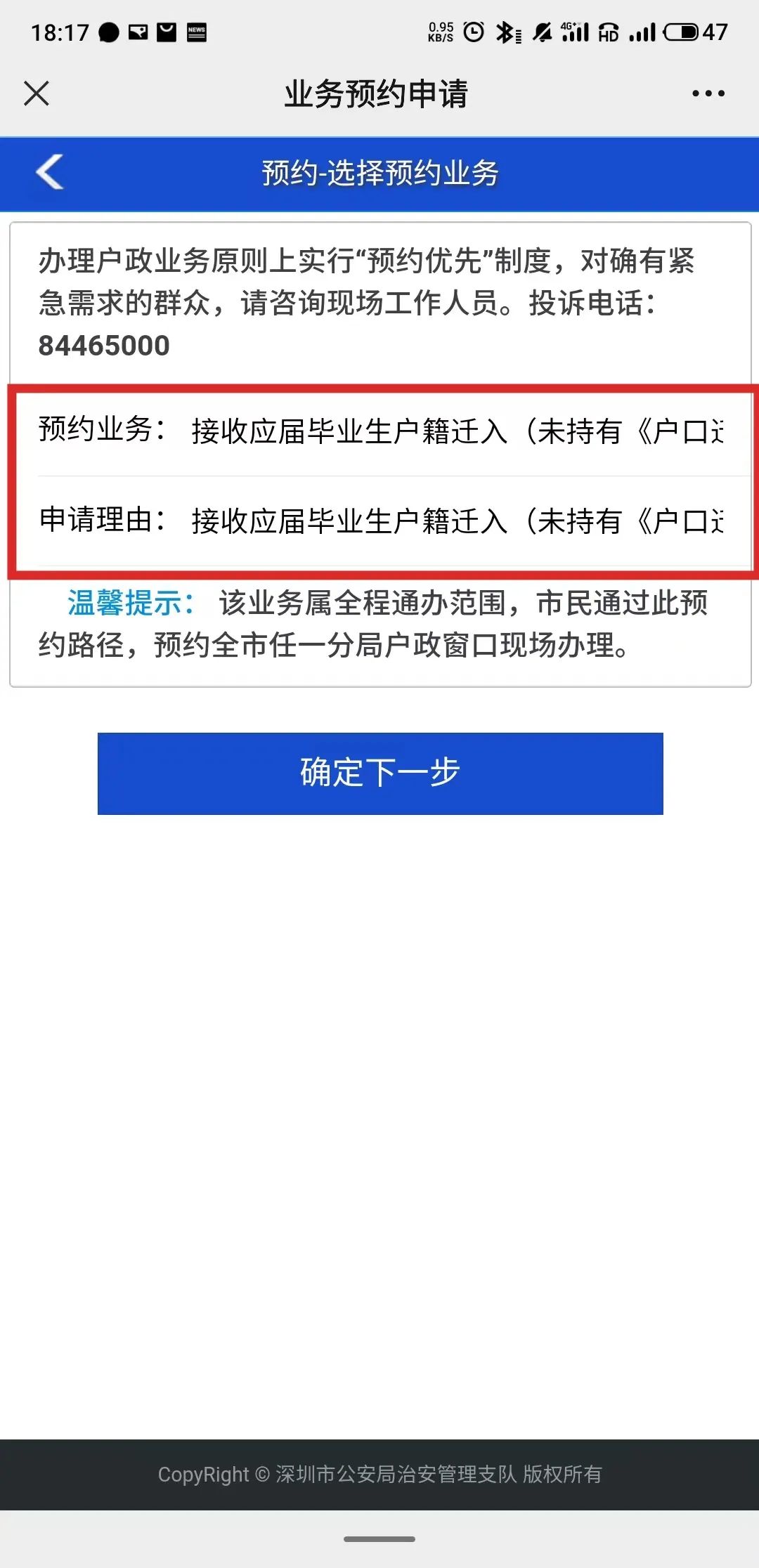Tap the alarm clock status bar icon
The width and height of the screenshot is (759, 1568).
point(472,31)
